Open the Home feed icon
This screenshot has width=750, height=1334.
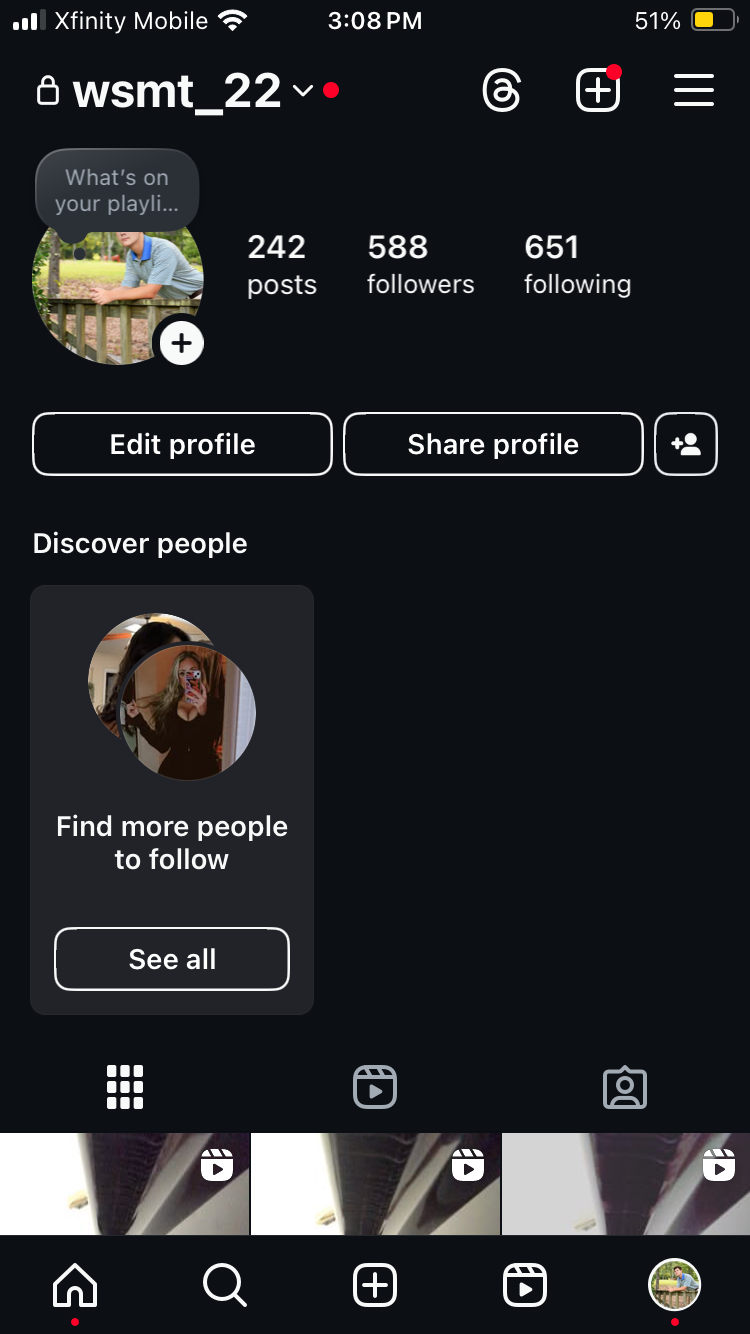75,1285
